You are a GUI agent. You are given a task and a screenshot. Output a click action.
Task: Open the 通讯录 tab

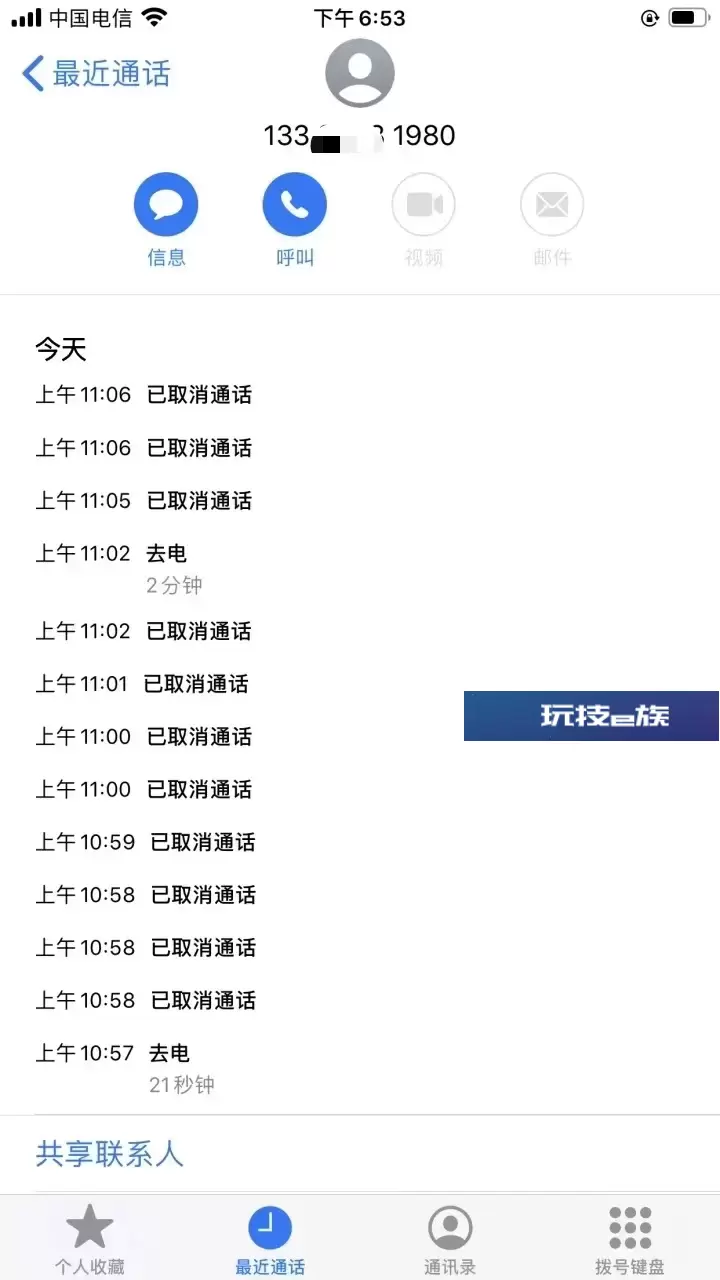pos(450,1240)
